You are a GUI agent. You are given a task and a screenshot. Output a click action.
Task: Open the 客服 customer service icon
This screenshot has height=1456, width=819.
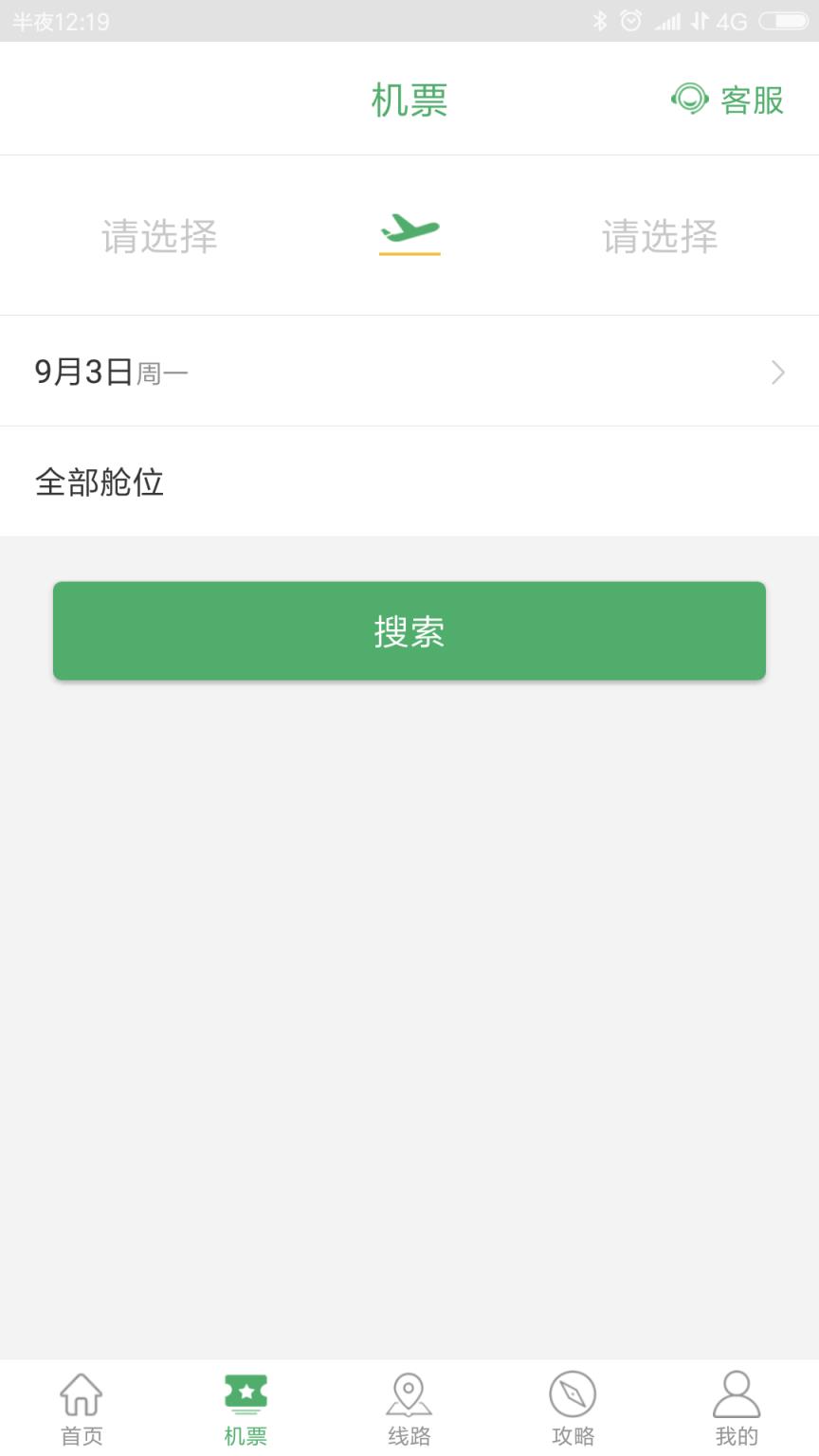point(691,99)
